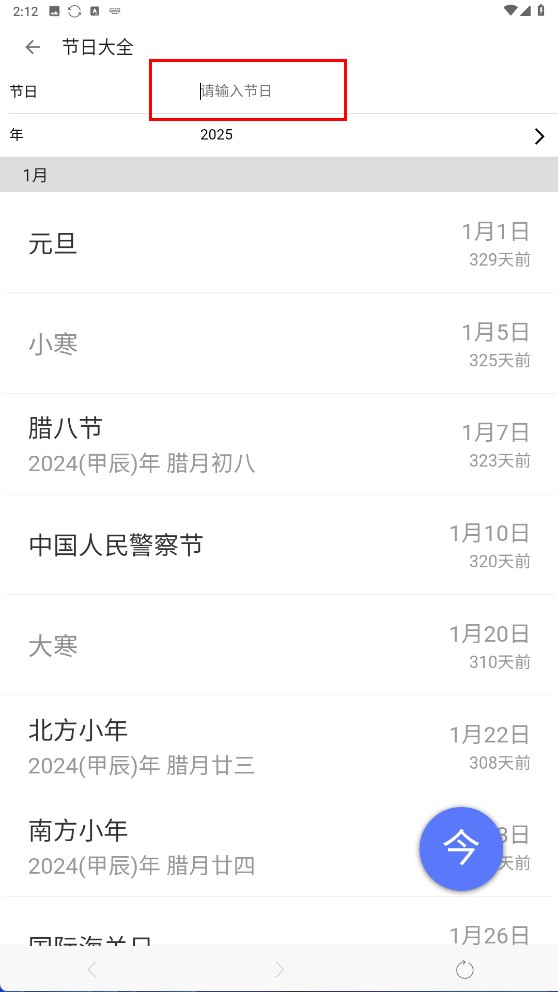Go back from 节日大全 page
Image resolution: width=558 pixels, height=992 pixels.
point(32,47)
